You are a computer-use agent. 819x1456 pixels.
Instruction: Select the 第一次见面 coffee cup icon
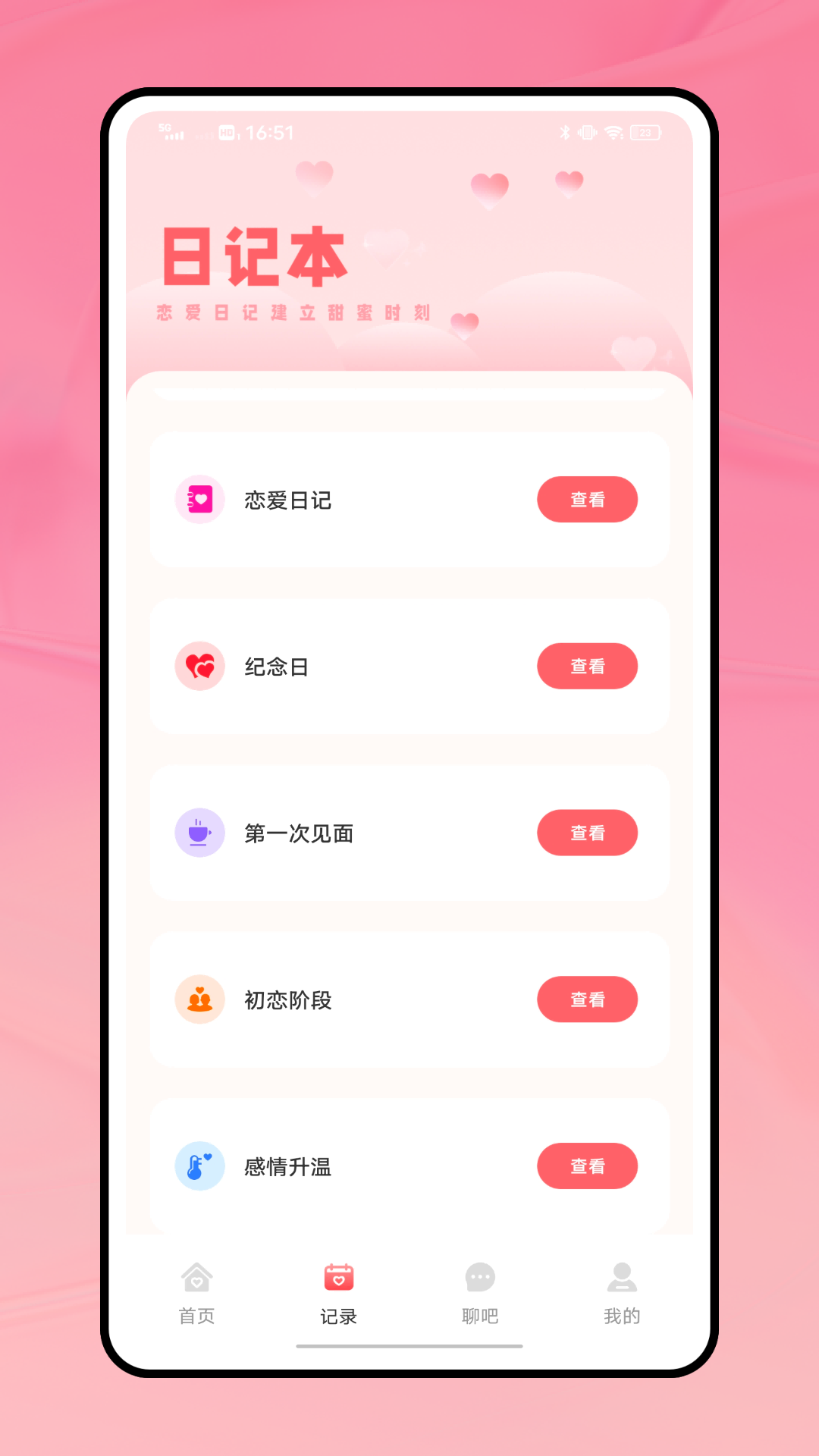[x=199, y=833]
